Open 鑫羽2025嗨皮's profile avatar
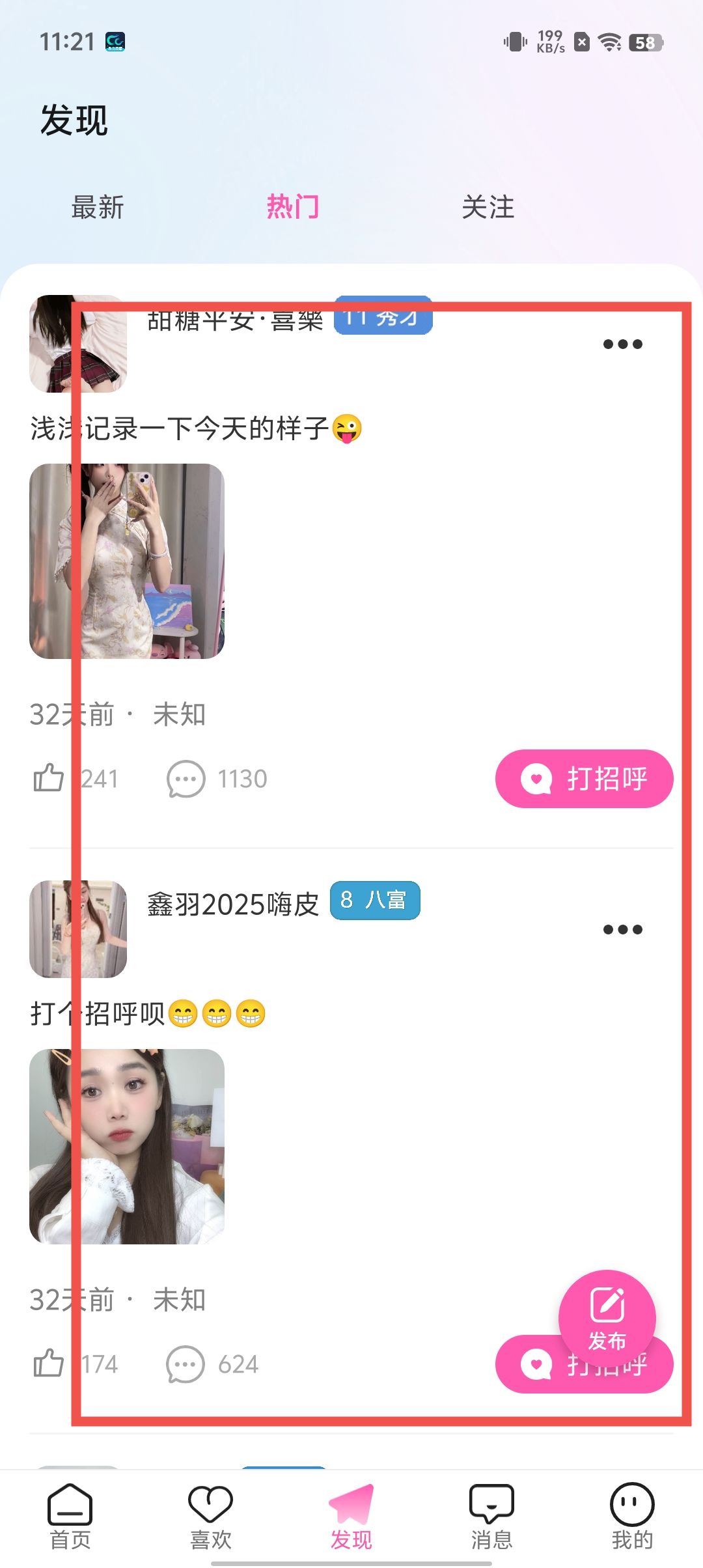This screenshot has height=1568, width=703. [x=78, y=929]
